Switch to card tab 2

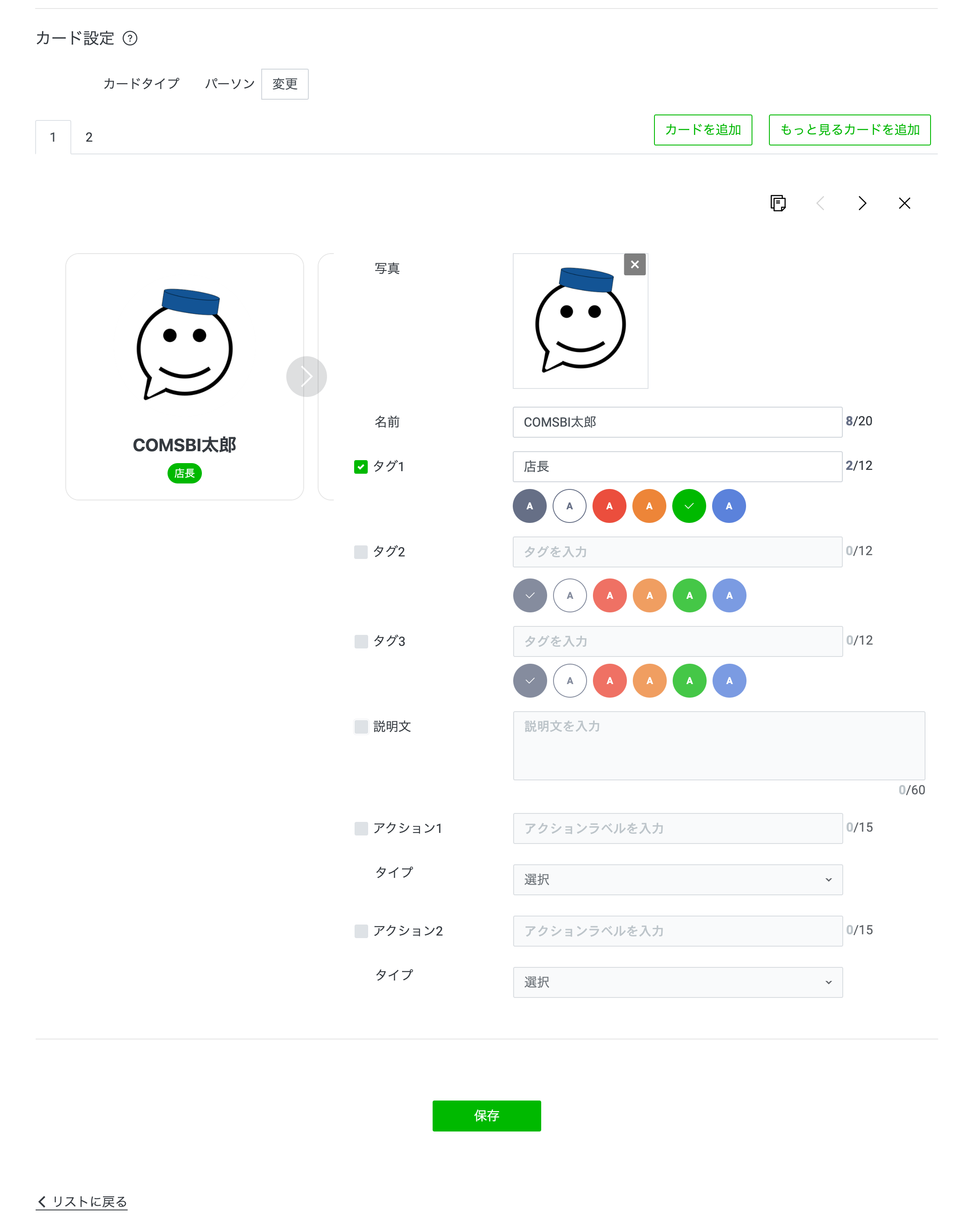[89, 137]
